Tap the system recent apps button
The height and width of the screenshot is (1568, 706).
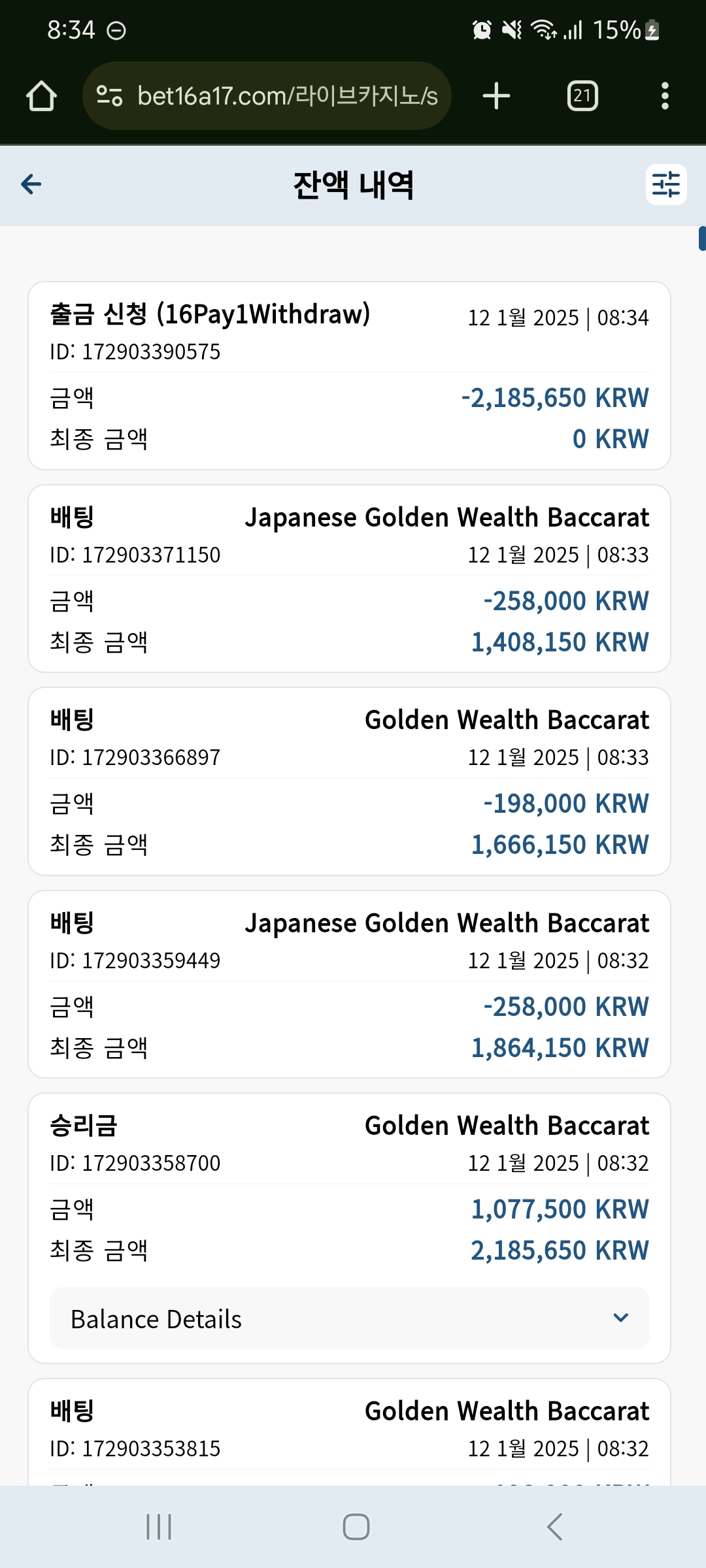point(159,1527)
